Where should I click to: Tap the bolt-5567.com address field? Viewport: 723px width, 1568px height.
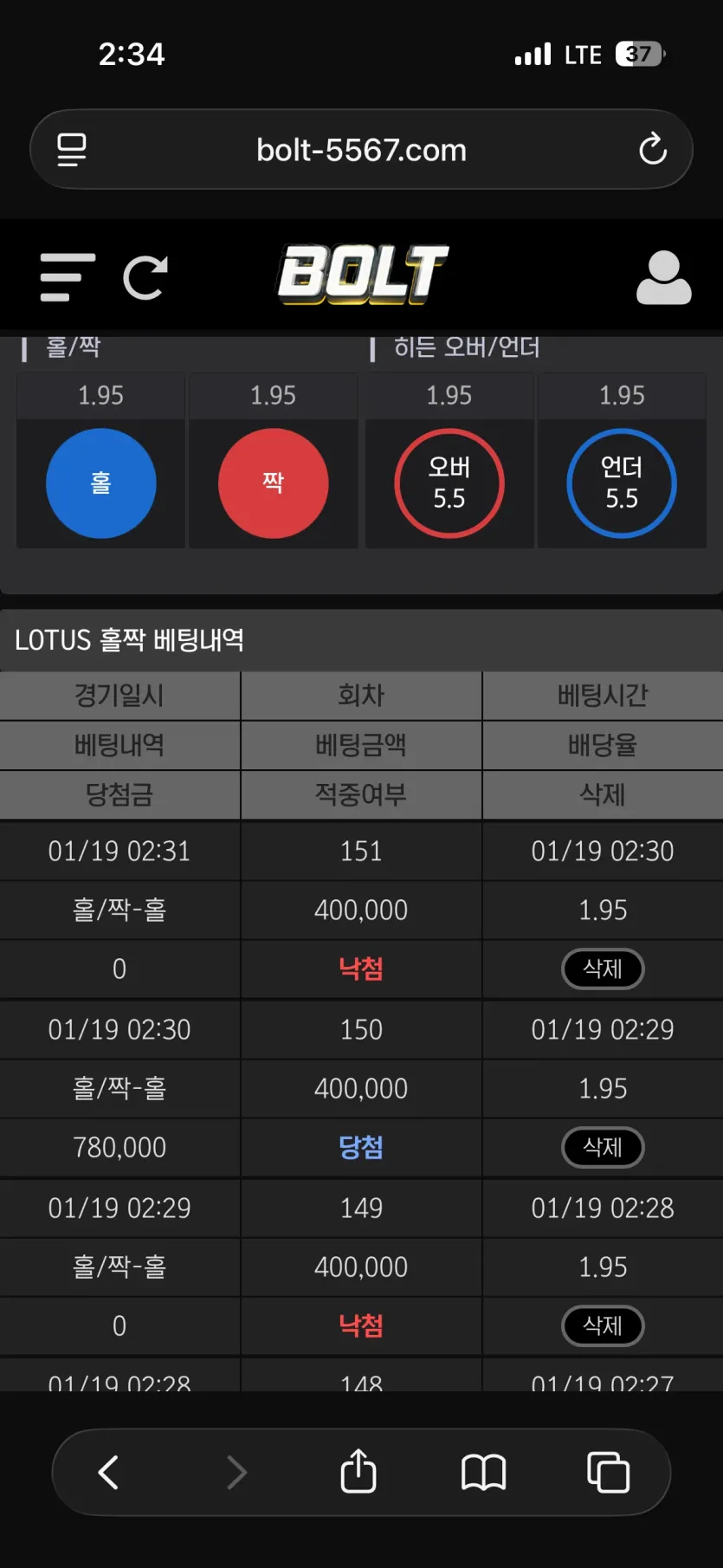click(361, 150)
